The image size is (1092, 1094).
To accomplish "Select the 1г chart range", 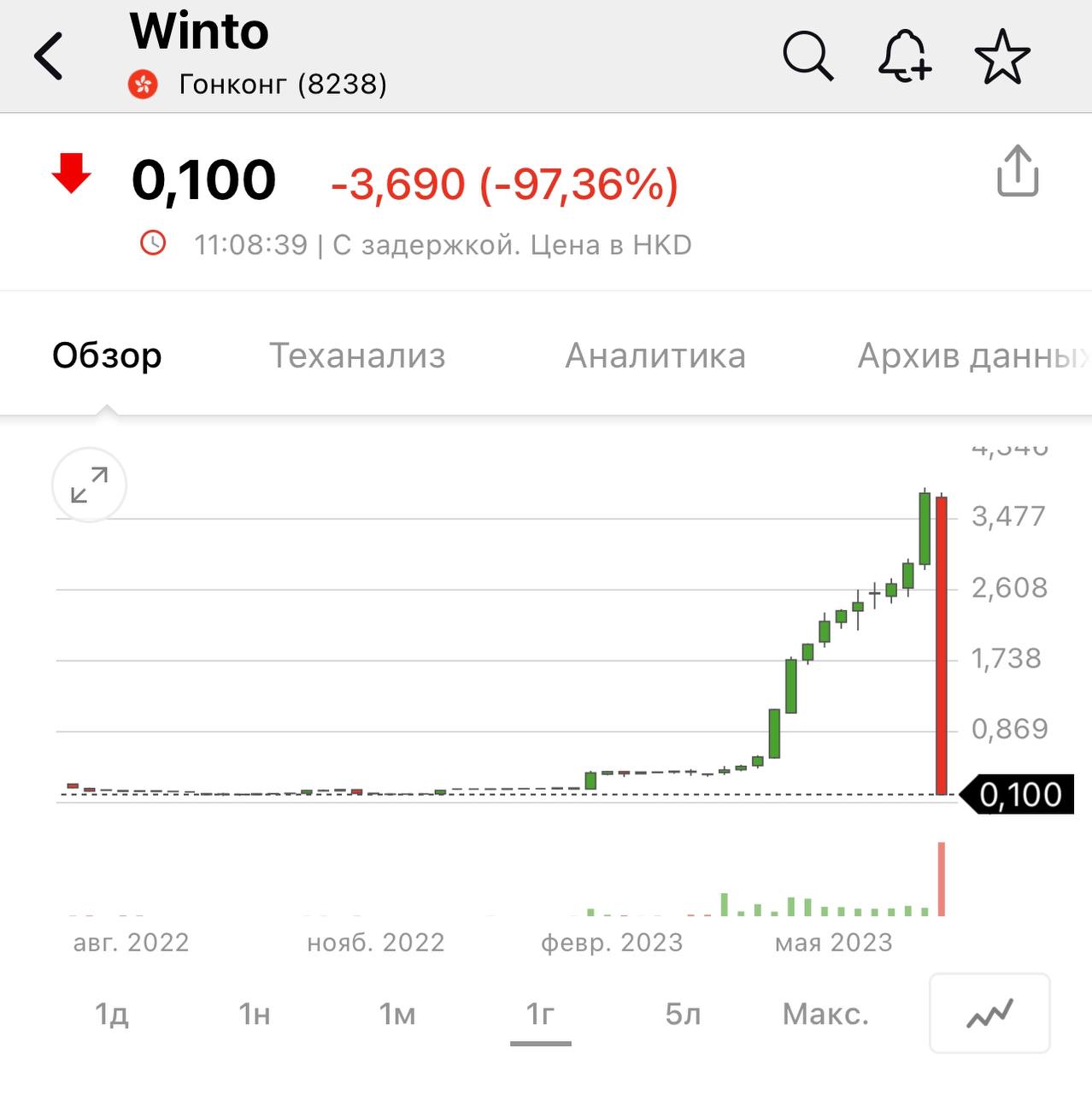I will pyautogui.click(x=541, y=1015).
